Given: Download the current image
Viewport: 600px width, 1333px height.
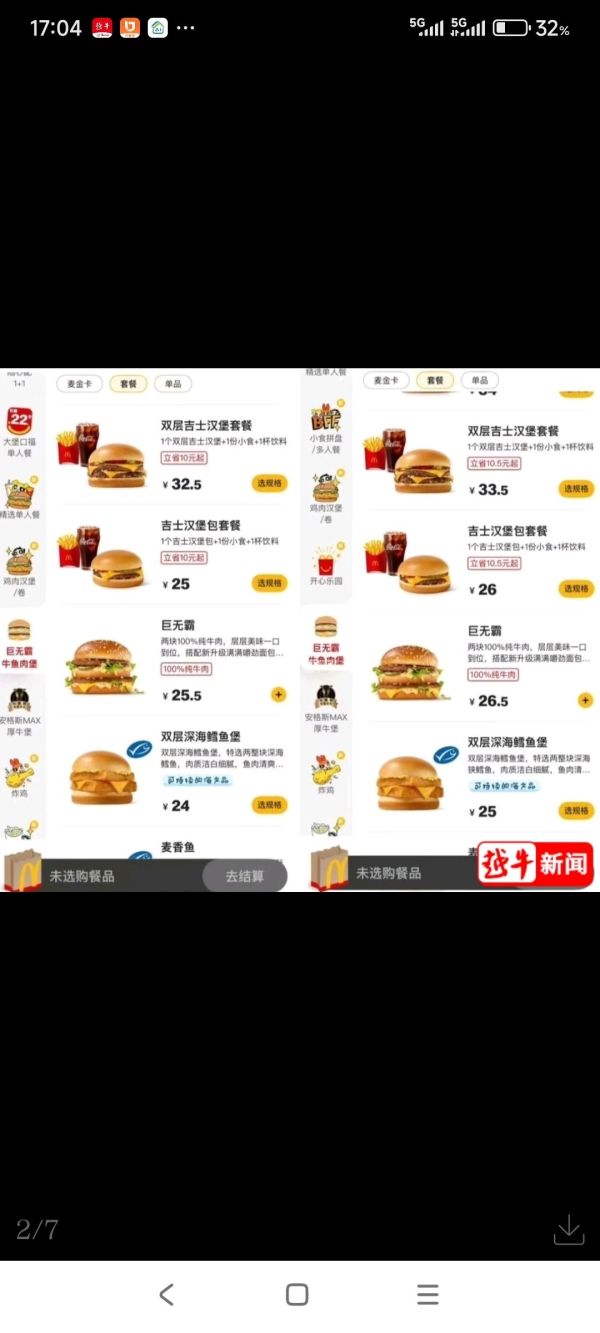Looking at the screenshot, I should click(568, 1229).
